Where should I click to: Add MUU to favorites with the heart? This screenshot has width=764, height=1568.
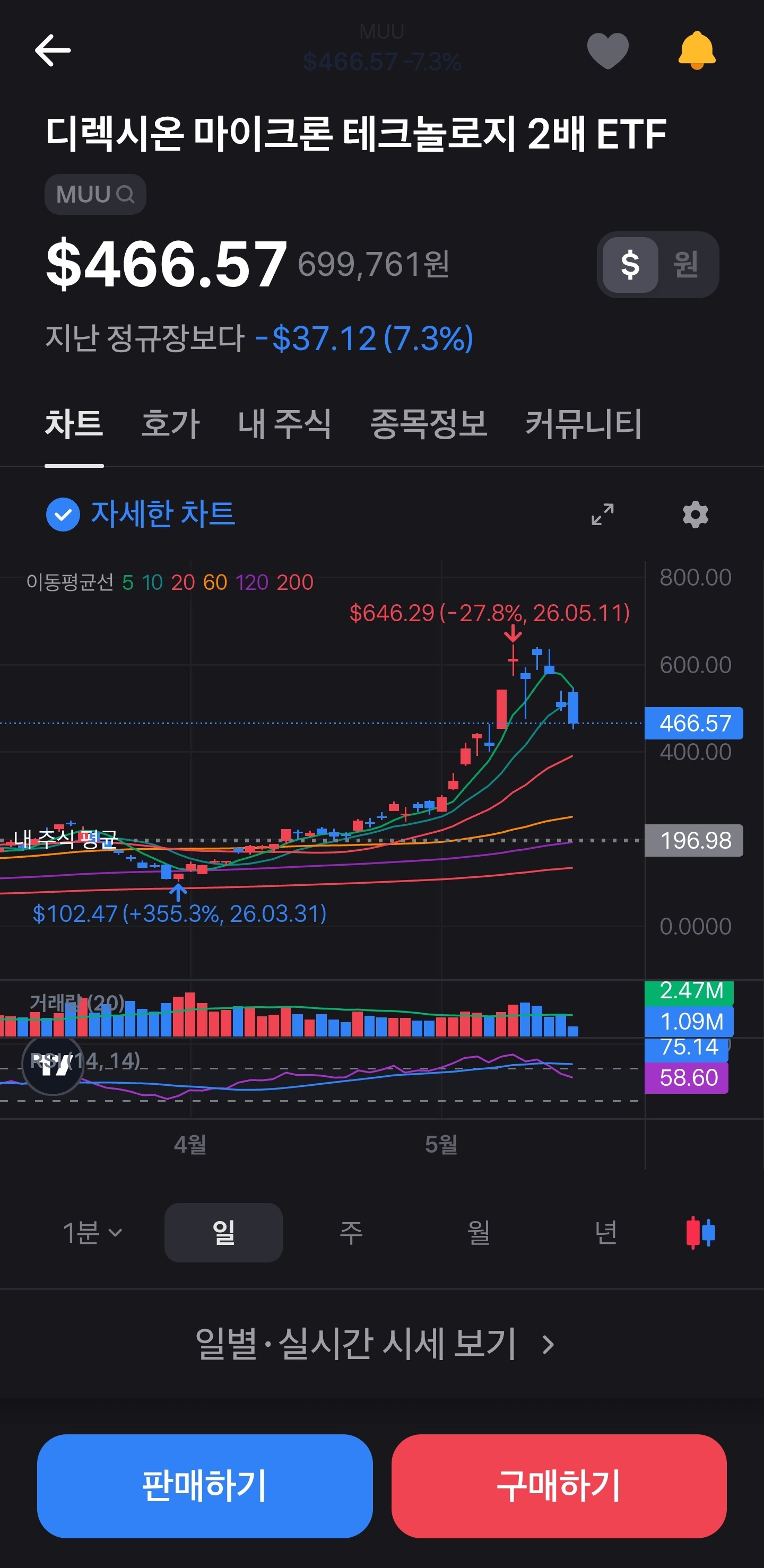607,50
